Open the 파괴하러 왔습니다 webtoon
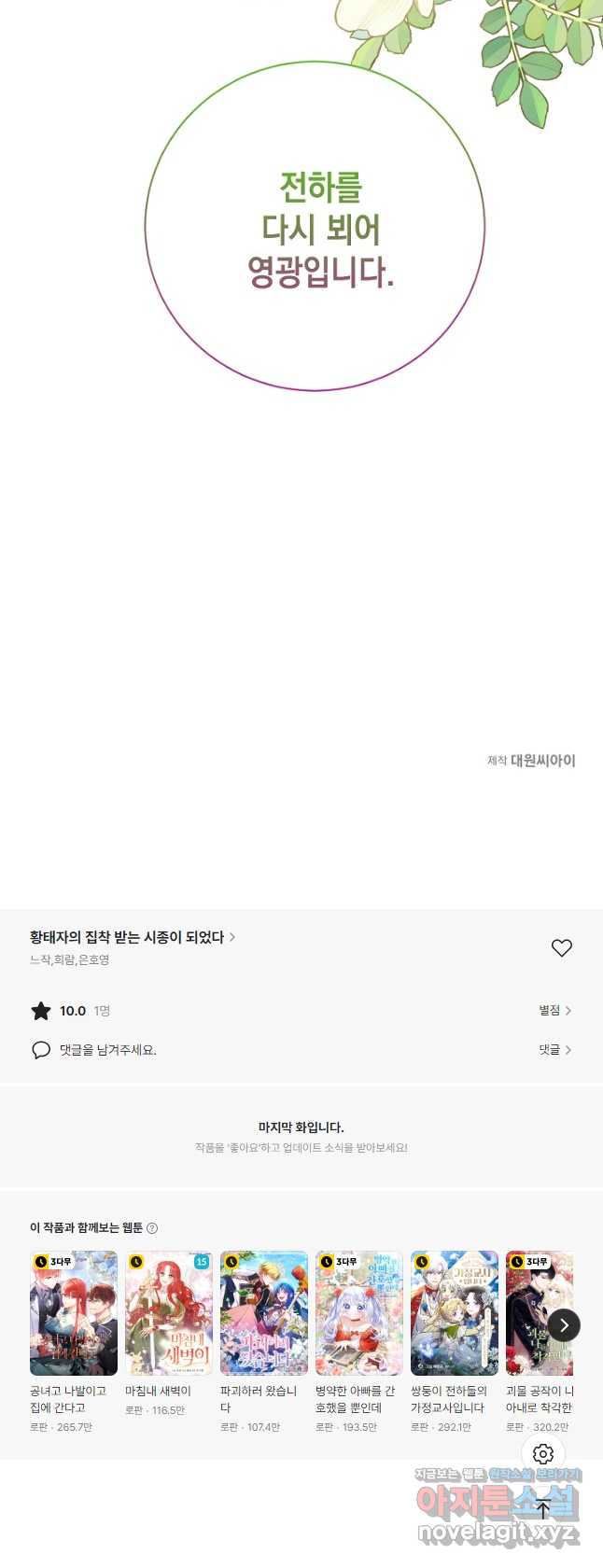 264,1313
